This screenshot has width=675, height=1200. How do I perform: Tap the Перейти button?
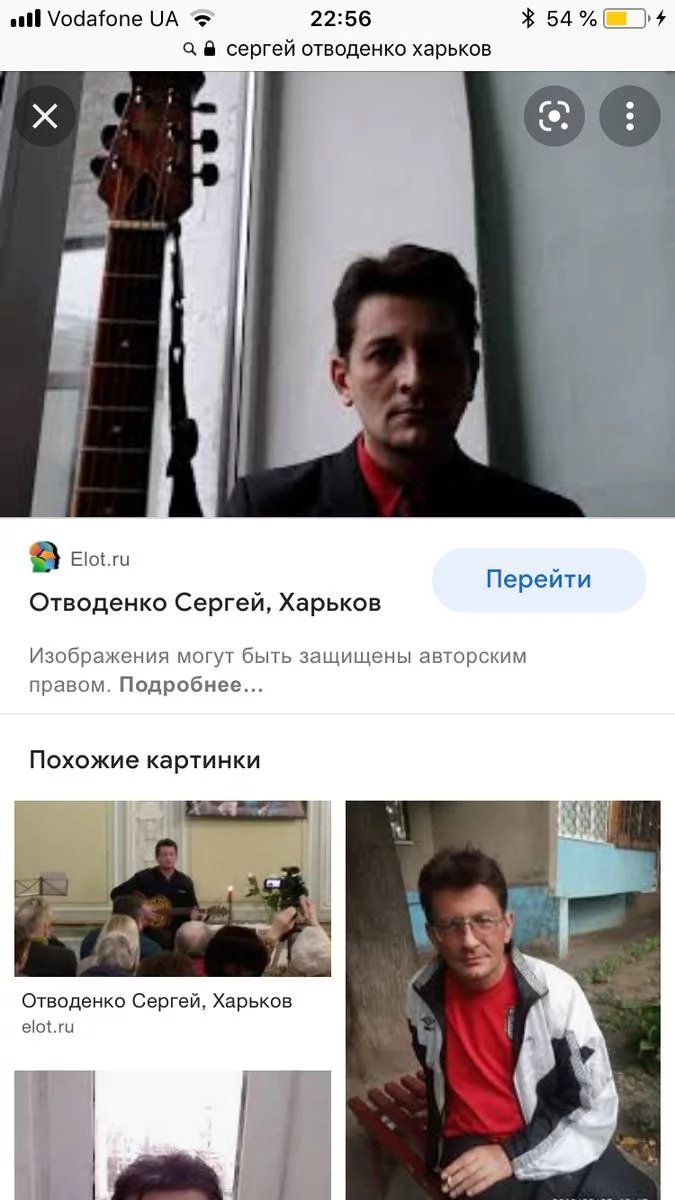pos(538,579)
